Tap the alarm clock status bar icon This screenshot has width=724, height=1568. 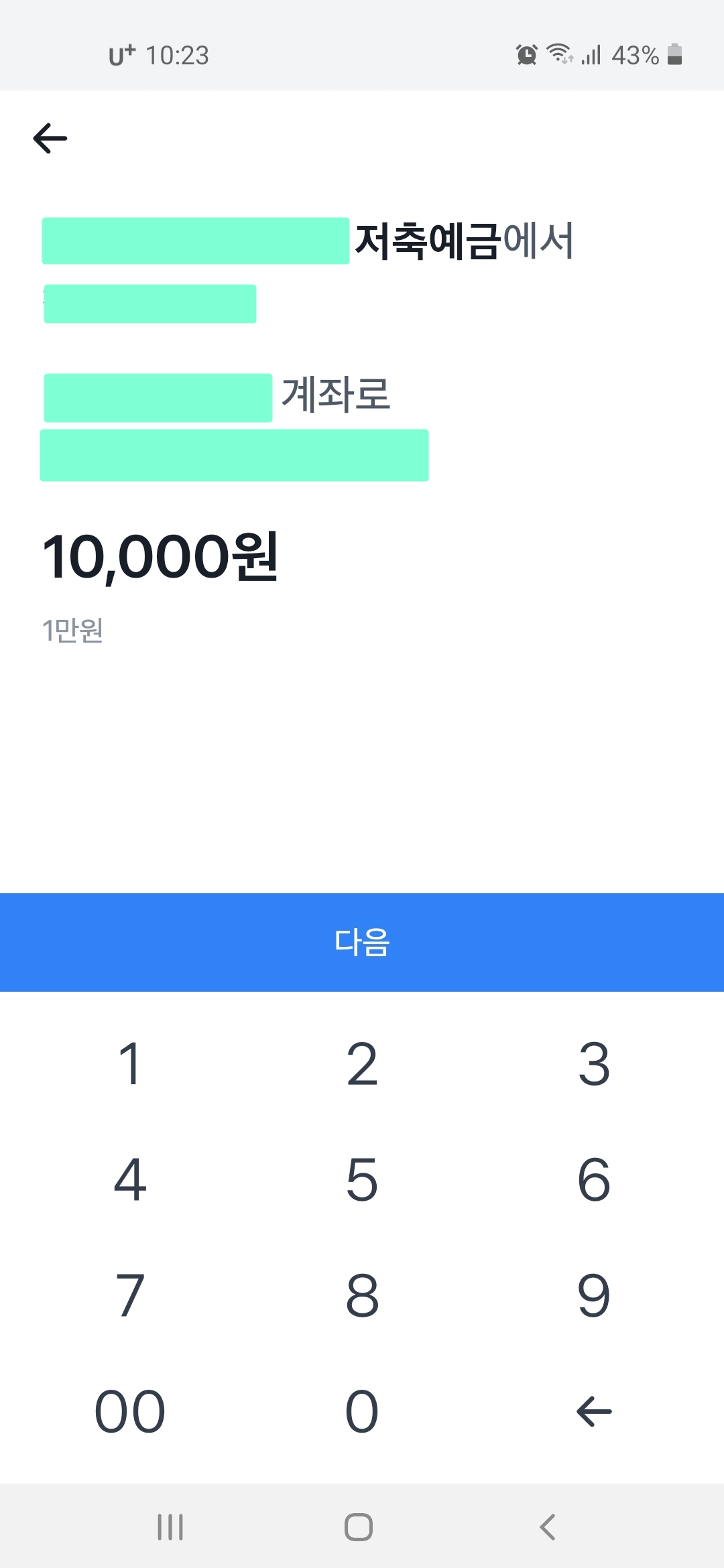point(527,55)
